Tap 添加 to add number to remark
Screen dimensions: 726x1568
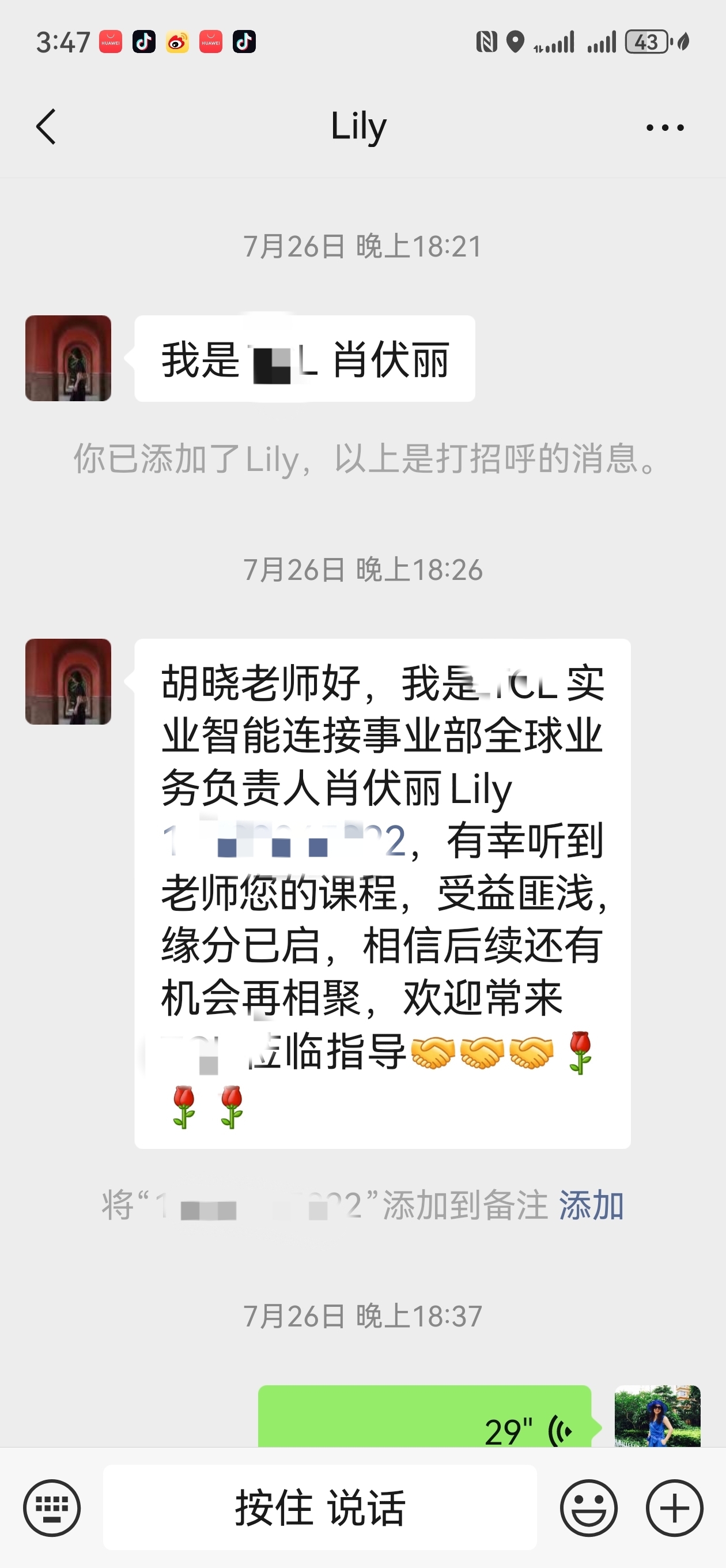(x=591, y=1205)
